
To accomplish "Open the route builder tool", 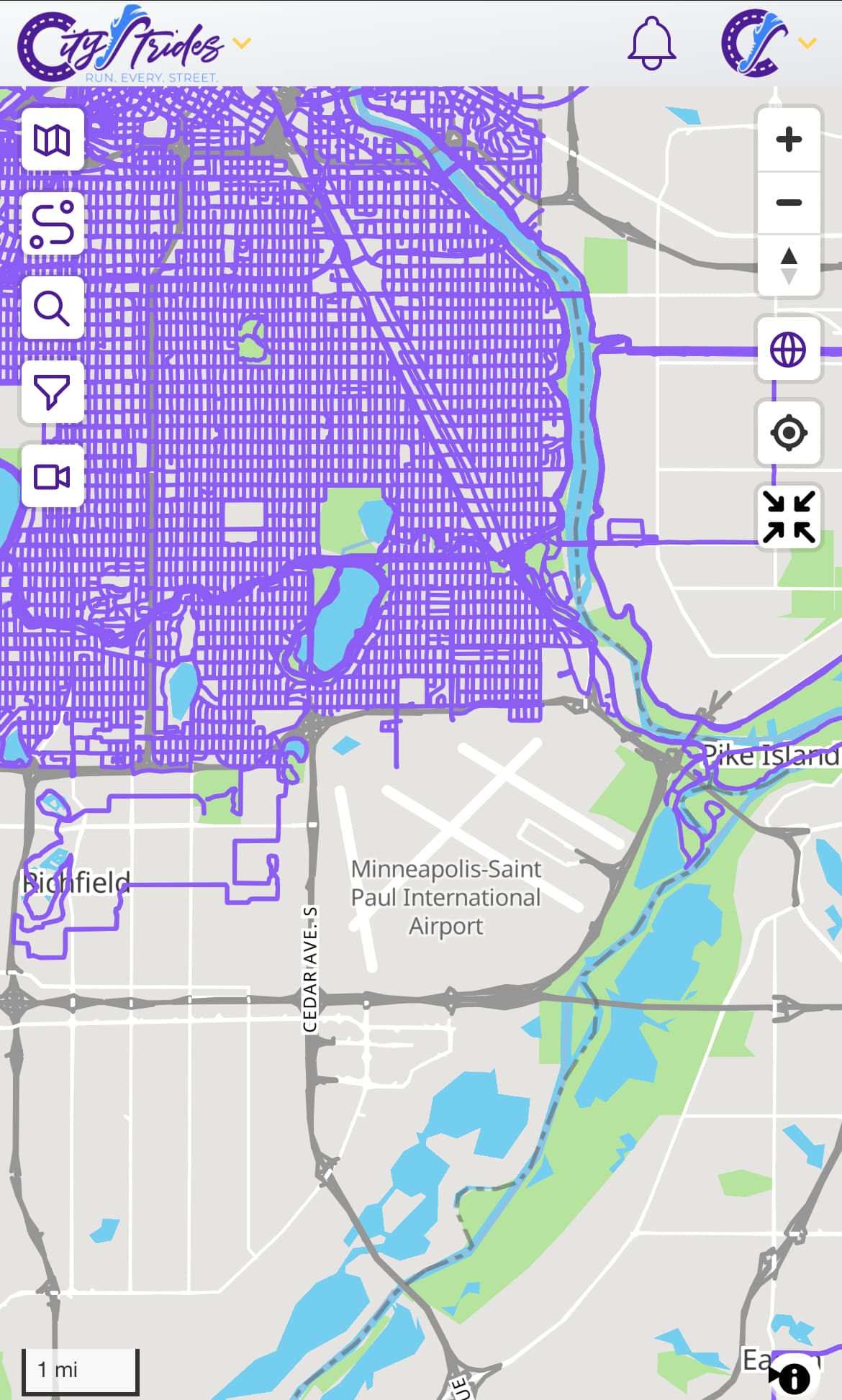I will point(53,224).
